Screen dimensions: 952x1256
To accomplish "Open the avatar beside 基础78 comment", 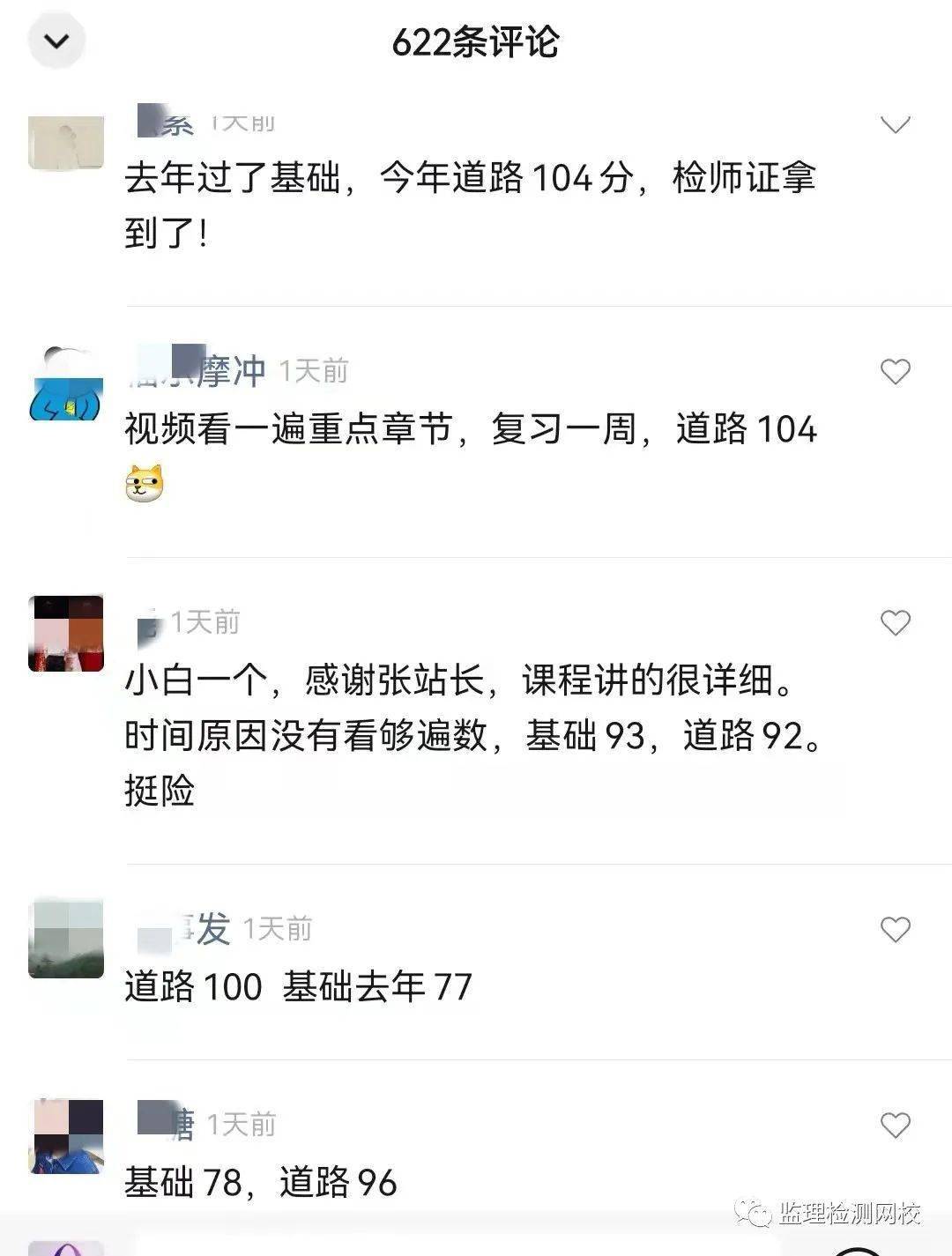I will click(x=66, y=1135).
